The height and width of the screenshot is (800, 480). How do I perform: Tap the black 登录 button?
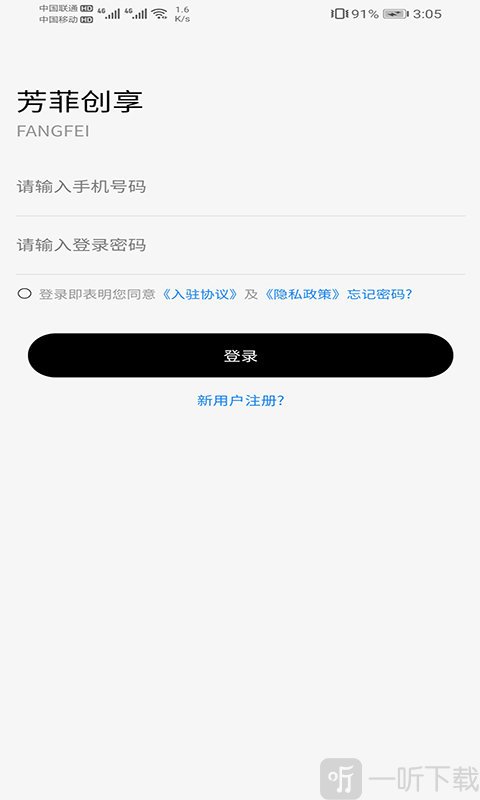point(240,356)
